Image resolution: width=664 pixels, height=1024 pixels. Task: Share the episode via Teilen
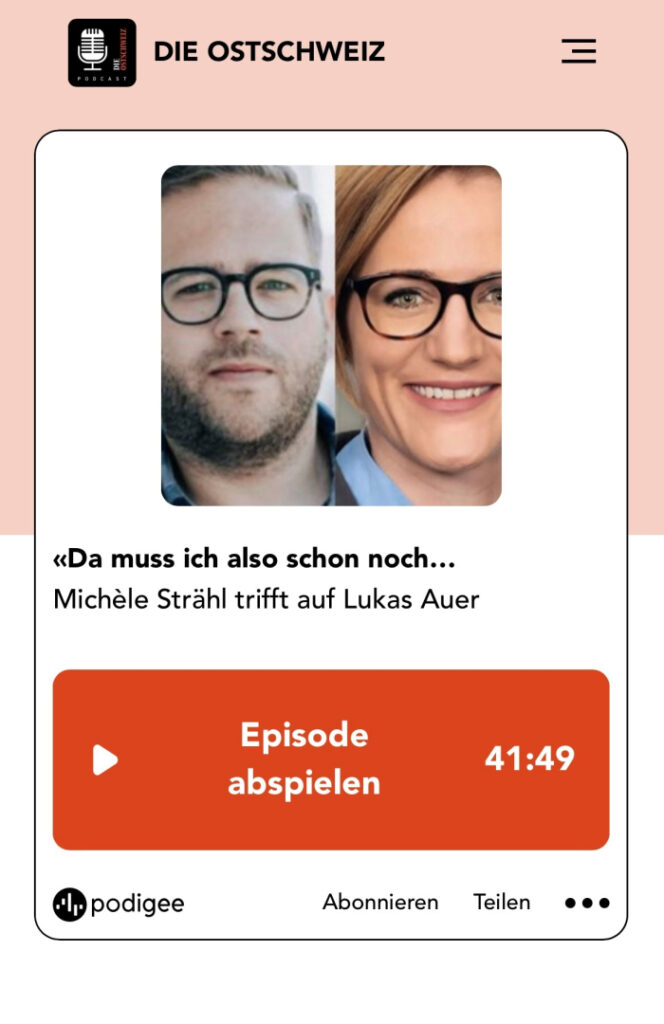coord(502,902)
